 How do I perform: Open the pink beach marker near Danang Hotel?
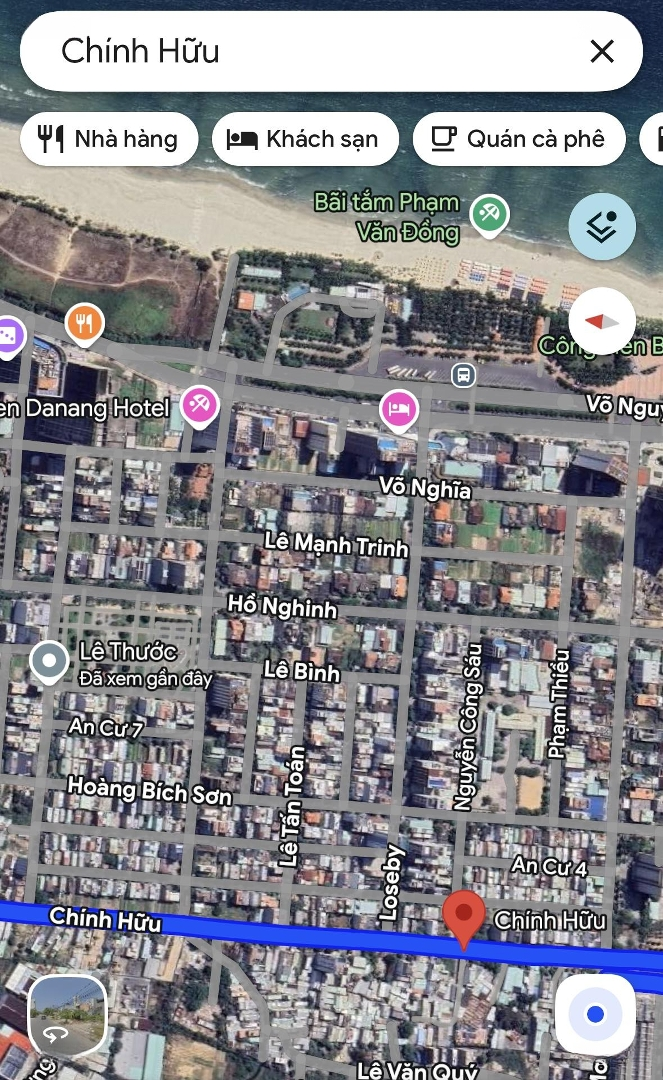tap(199, 404)
